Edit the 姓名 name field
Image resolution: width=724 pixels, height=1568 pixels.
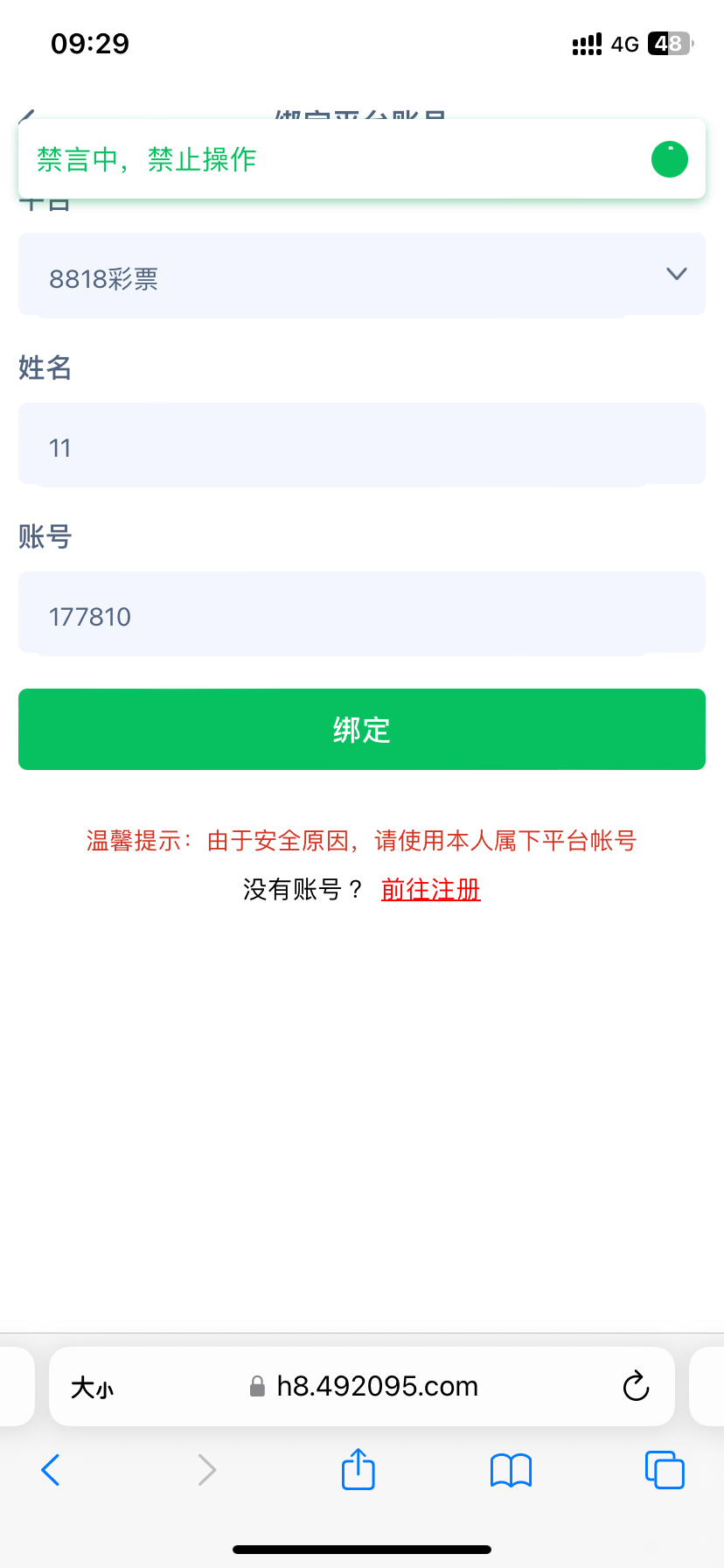[x=361, y=444]
